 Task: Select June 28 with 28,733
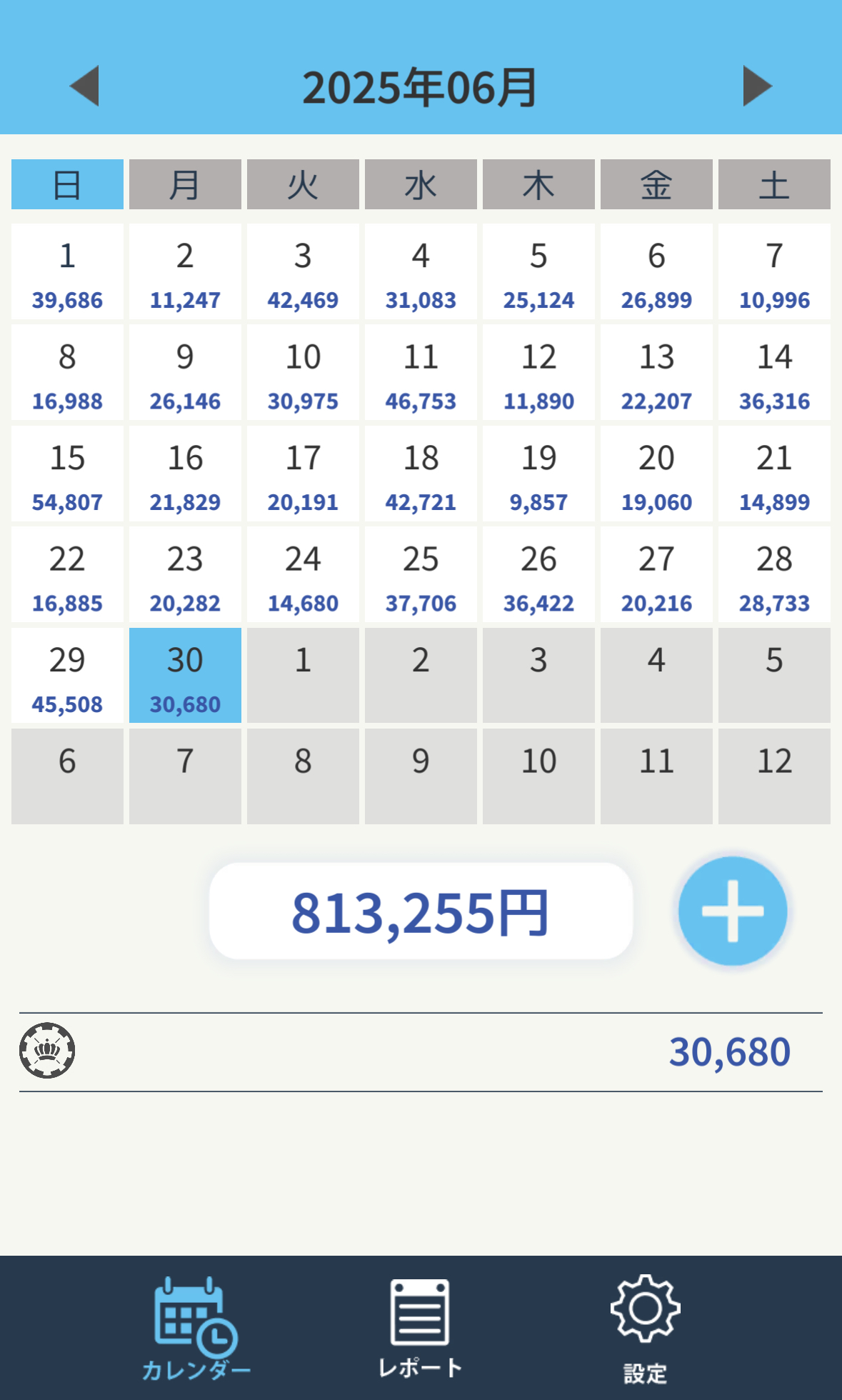(x=774, y=574)
